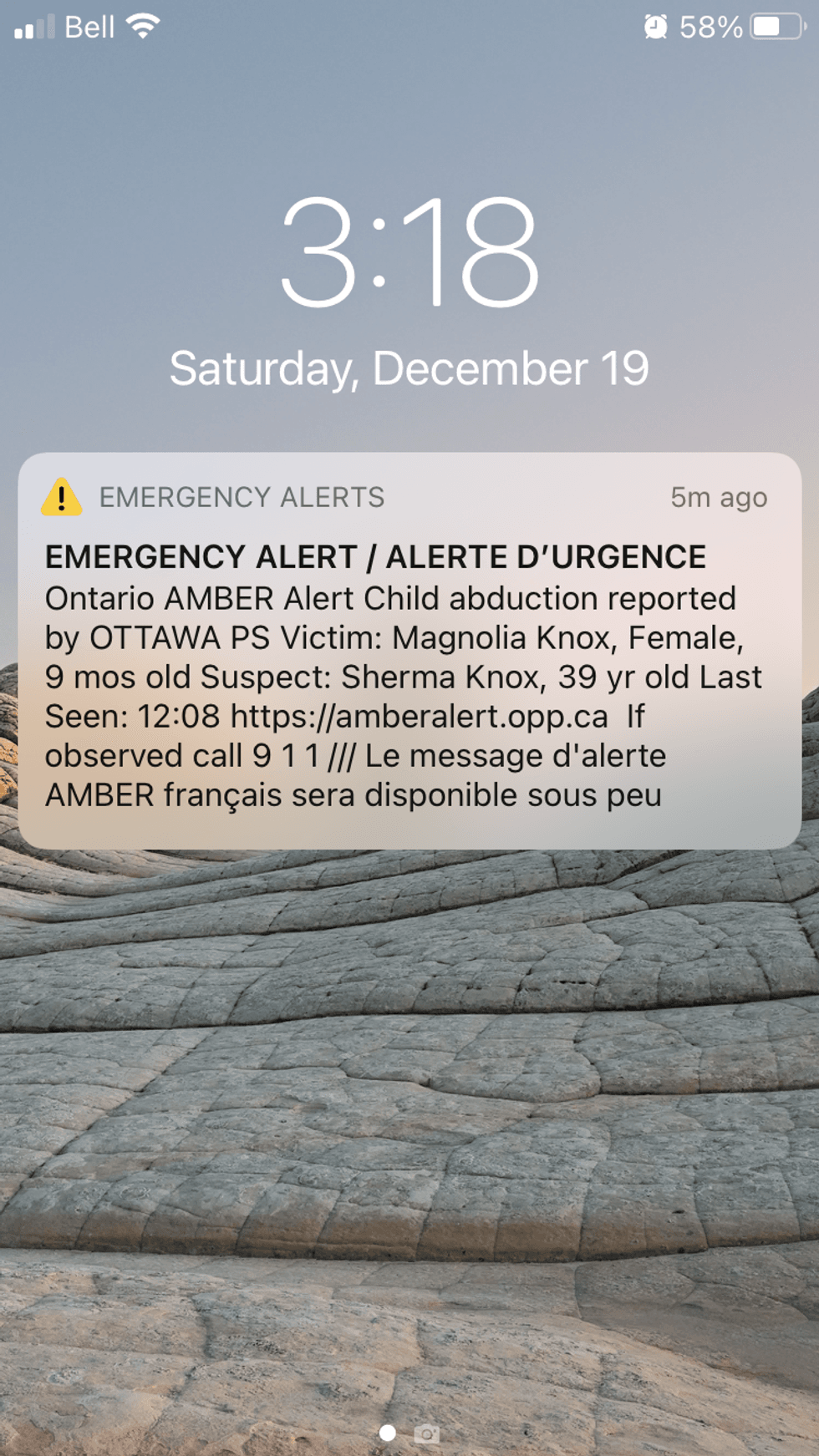Open the Emergency Alerts AMBER Alert notification
The image size is (819, 1456).
click(409, 652)
